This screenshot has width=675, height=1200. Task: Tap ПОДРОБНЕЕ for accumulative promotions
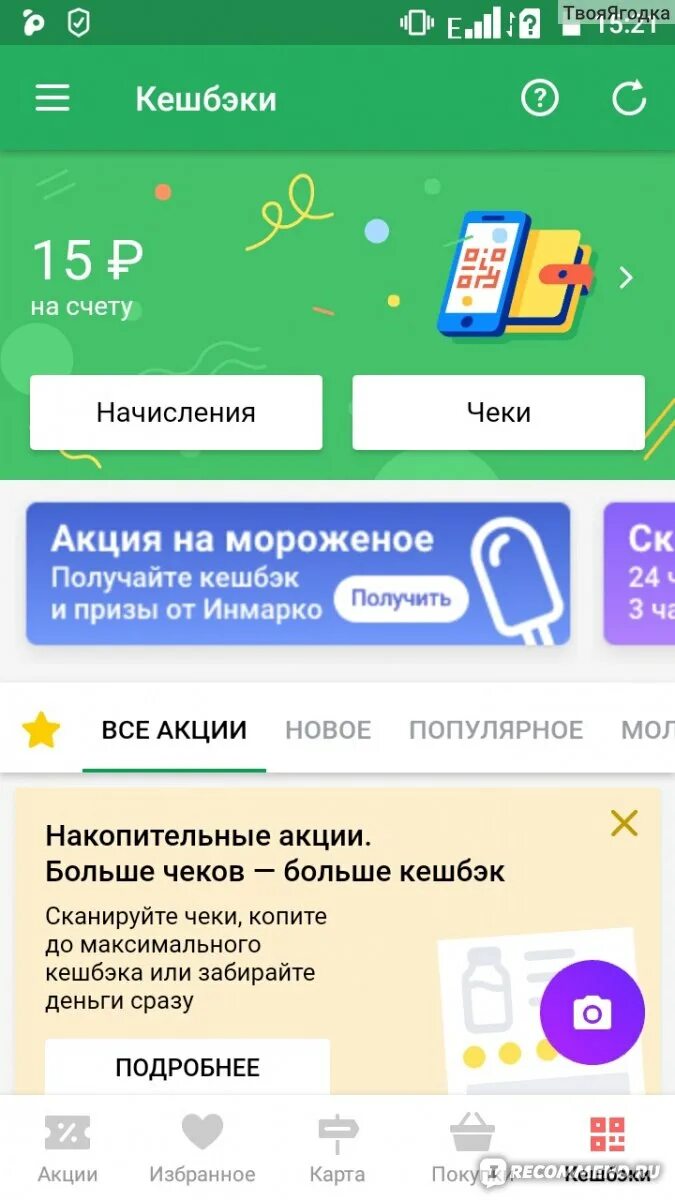tap(187, 1066)
